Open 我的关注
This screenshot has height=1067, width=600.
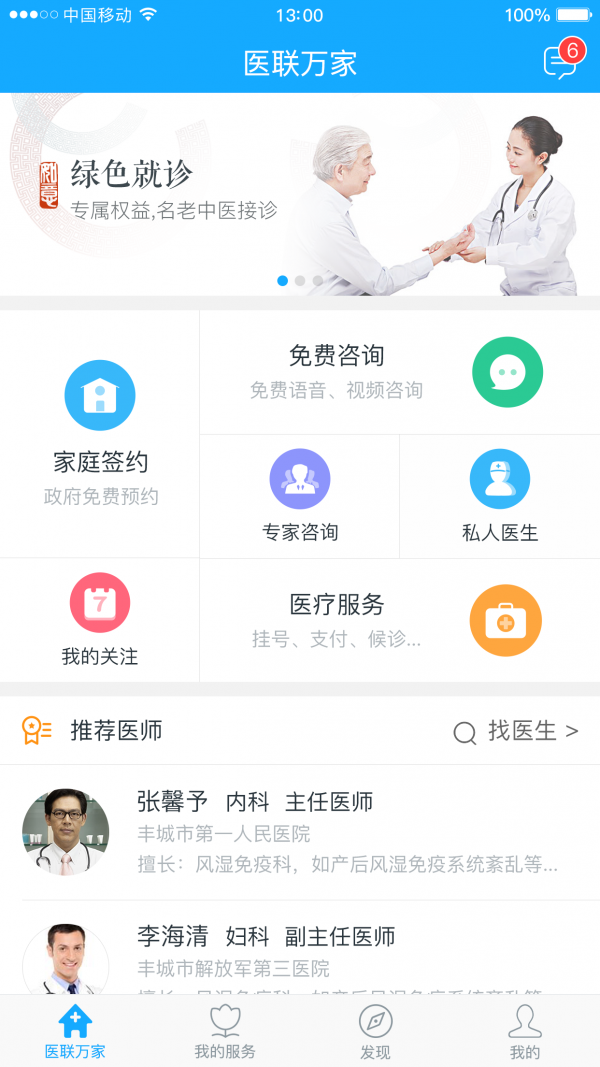coord(100,620)
